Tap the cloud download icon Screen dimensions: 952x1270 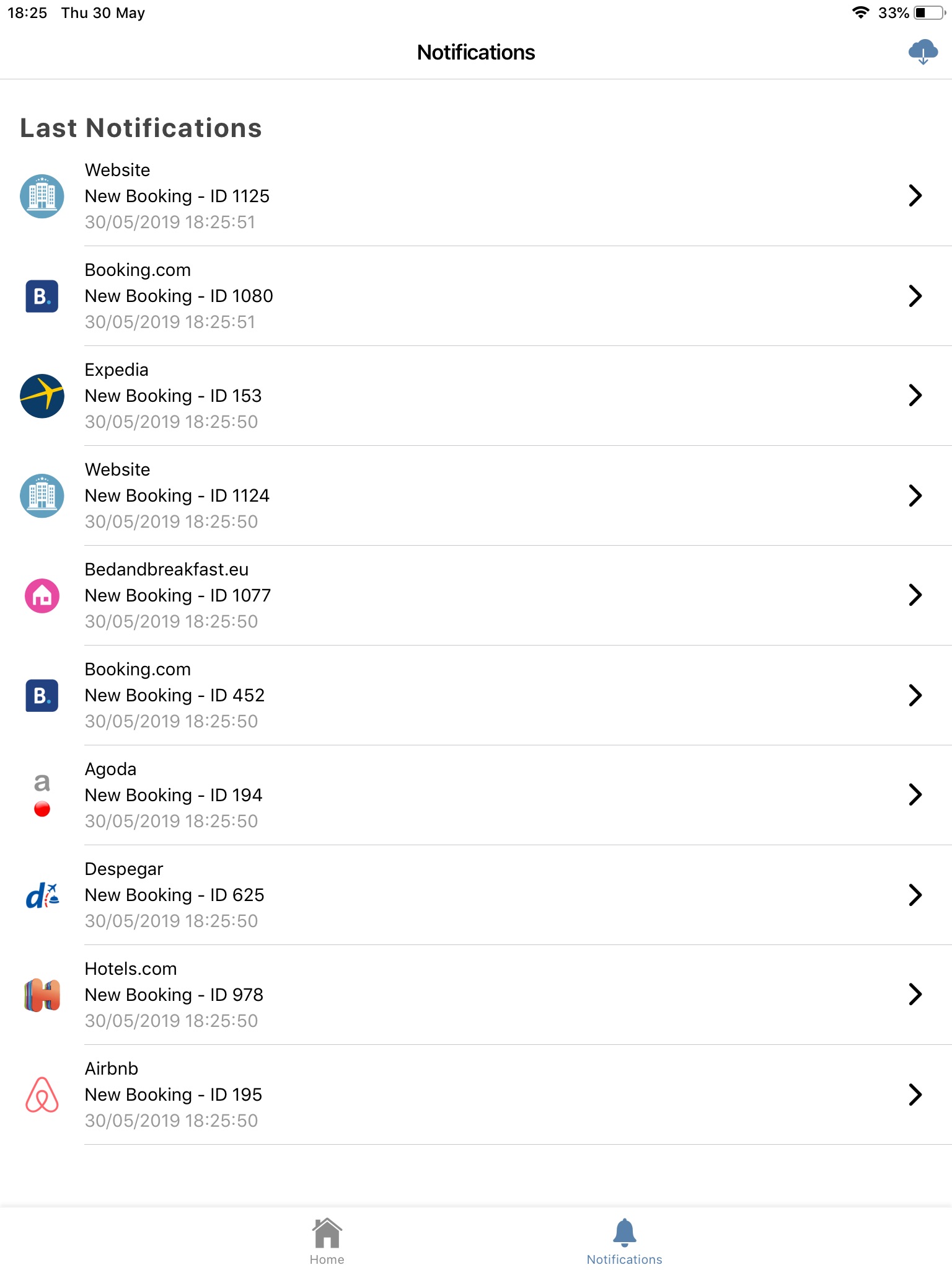(x=923, y=52)
